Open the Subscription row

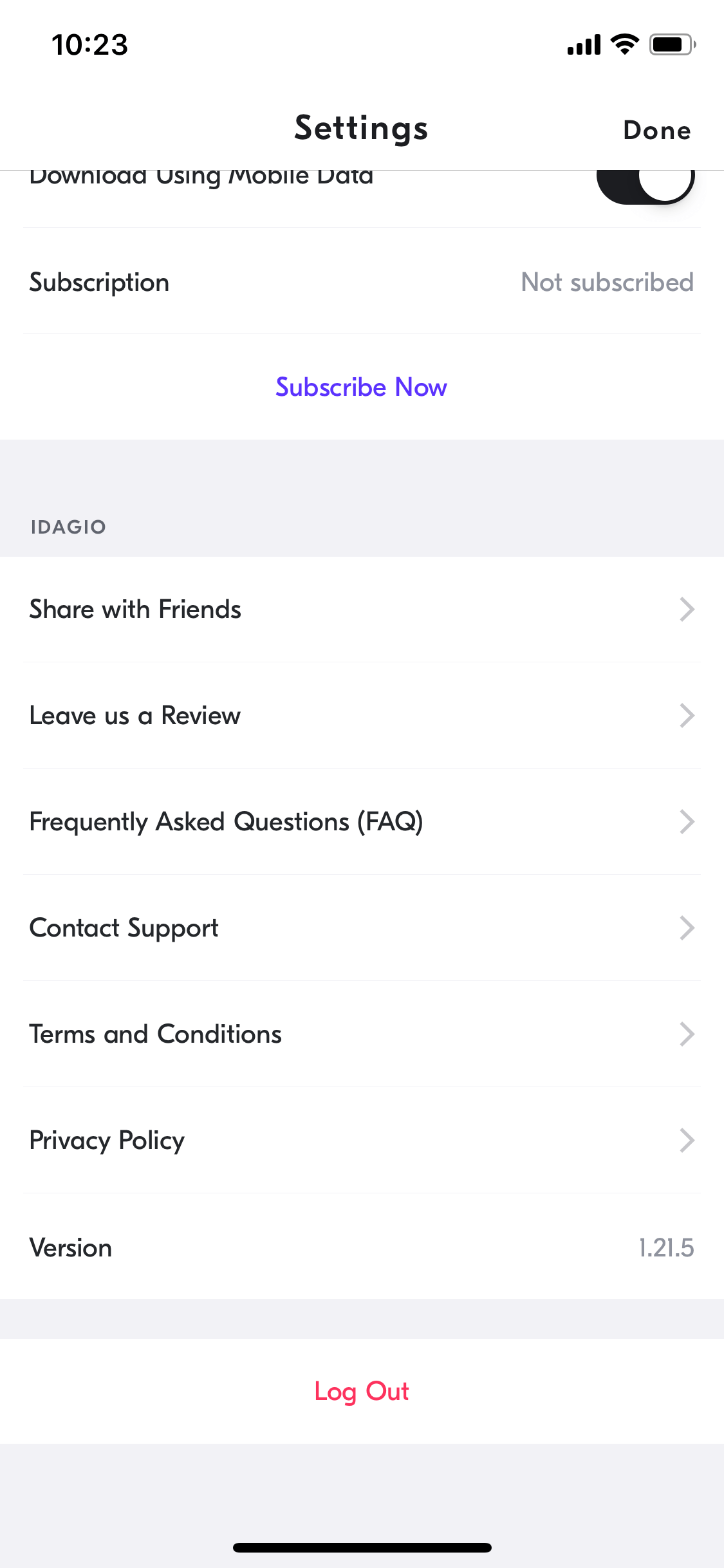pyautogui.click(x=362, y=281)
